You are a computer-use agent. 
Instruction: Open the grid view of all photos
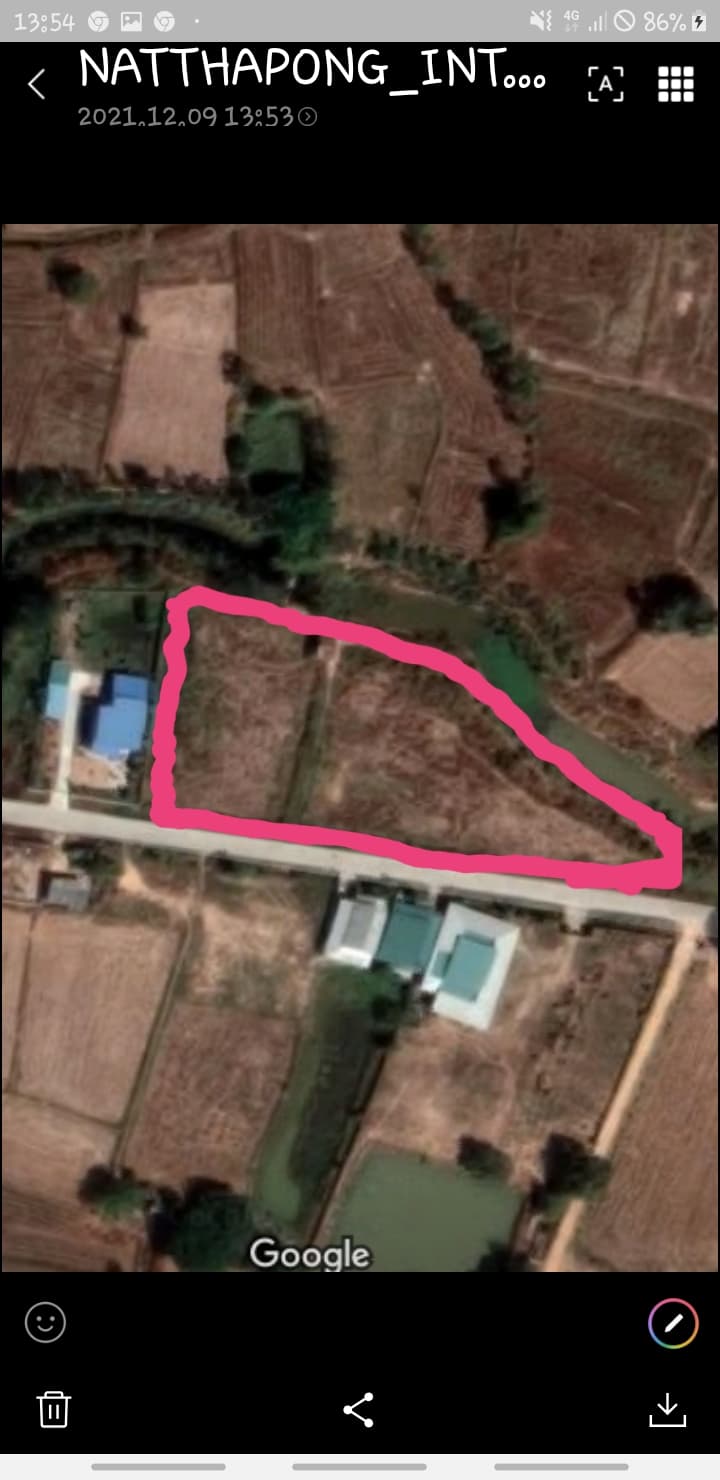(x=676, y=84)
